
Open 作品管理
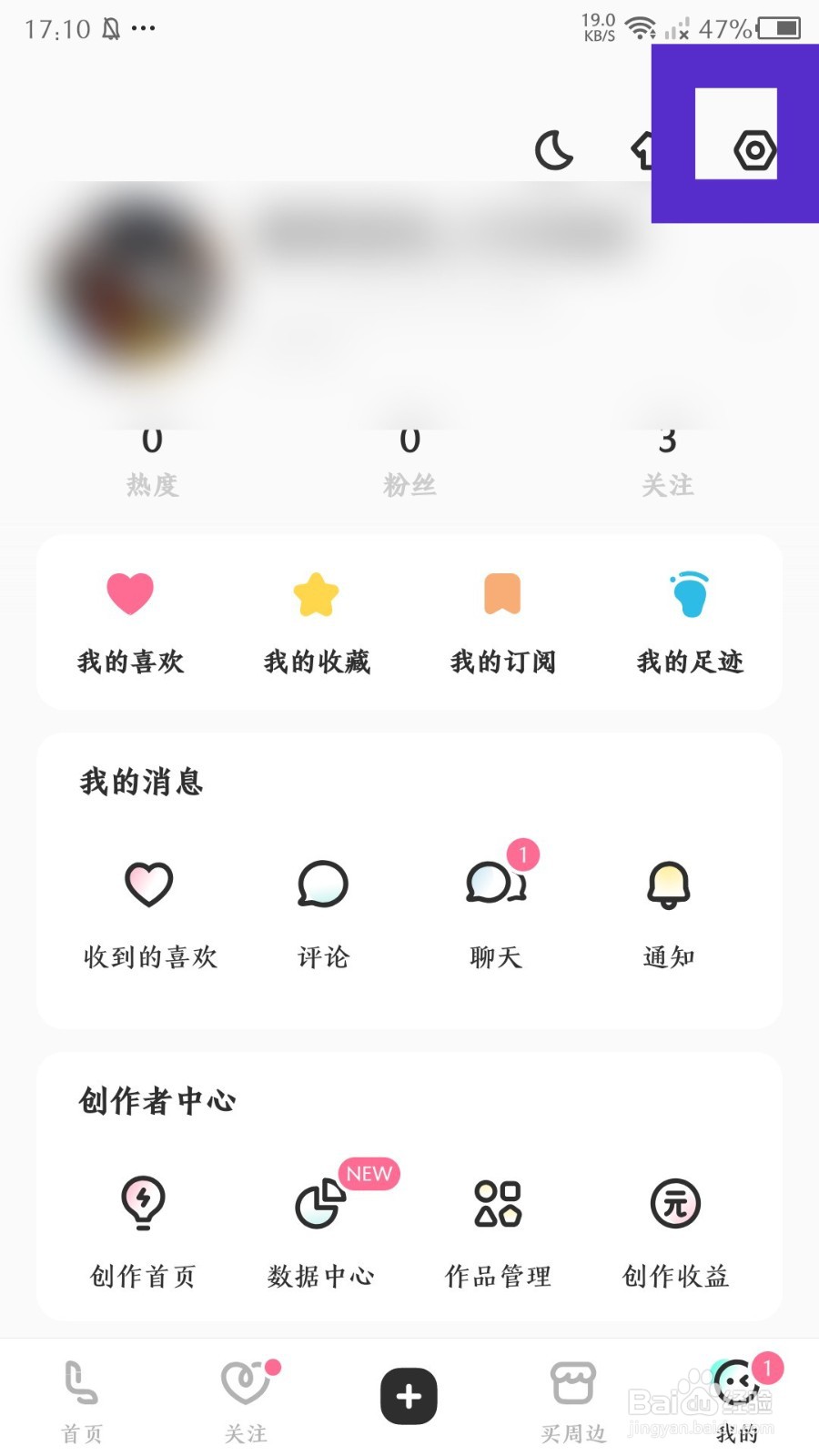click(498, 1234)
